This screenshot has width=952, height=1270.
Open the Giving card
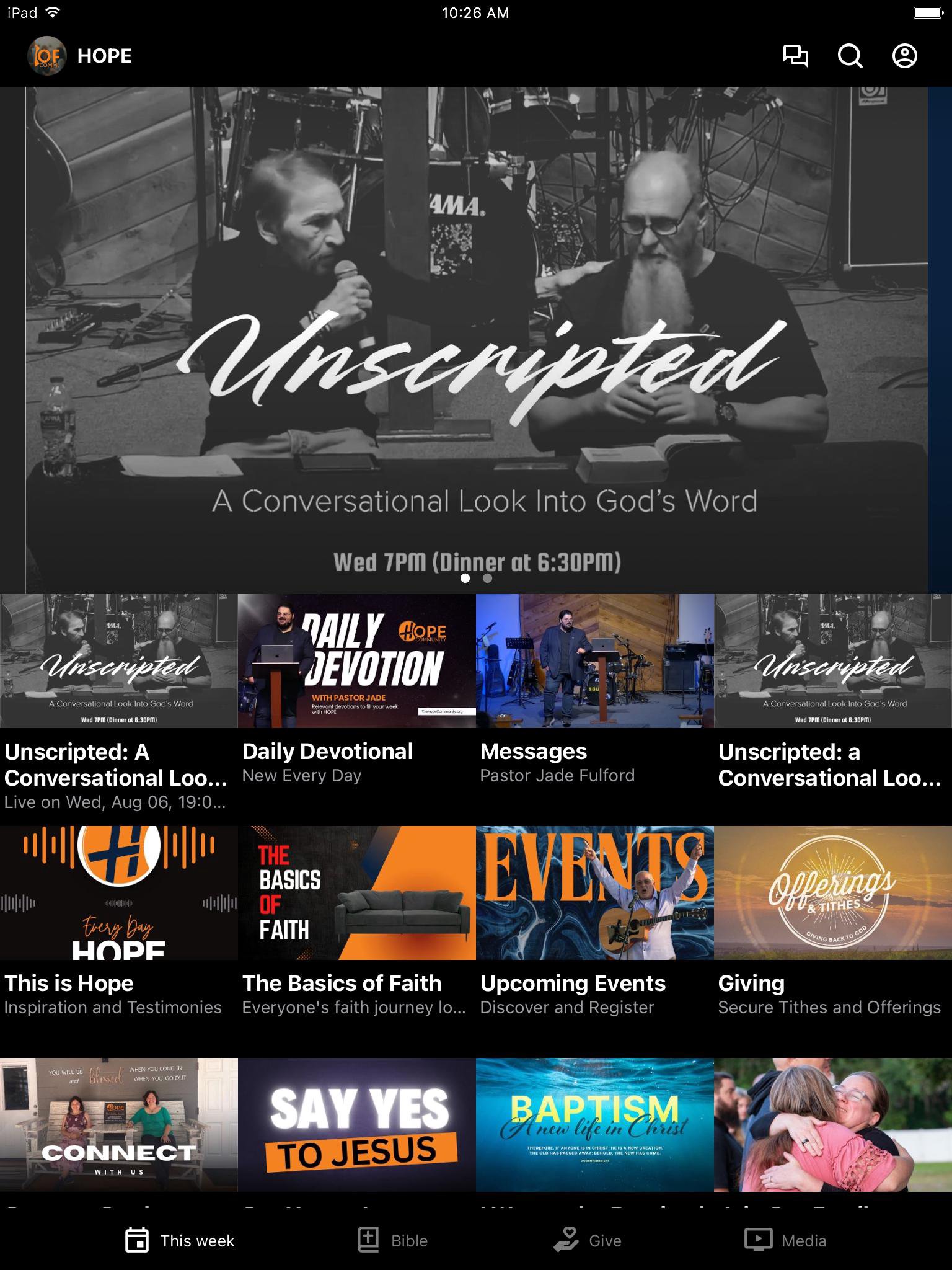point(832,918)
